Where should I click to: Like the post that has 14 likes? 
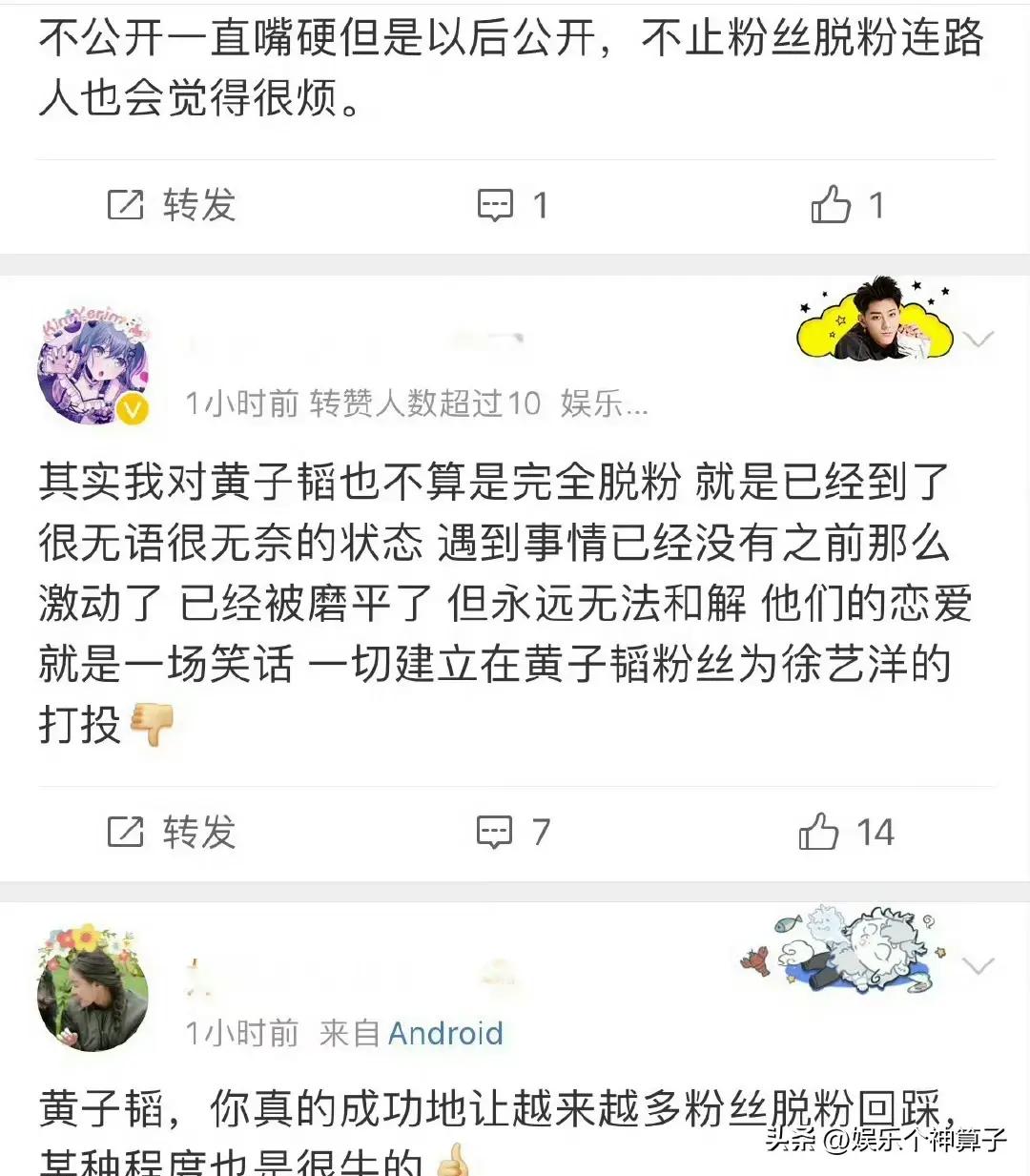pos(845,832)
